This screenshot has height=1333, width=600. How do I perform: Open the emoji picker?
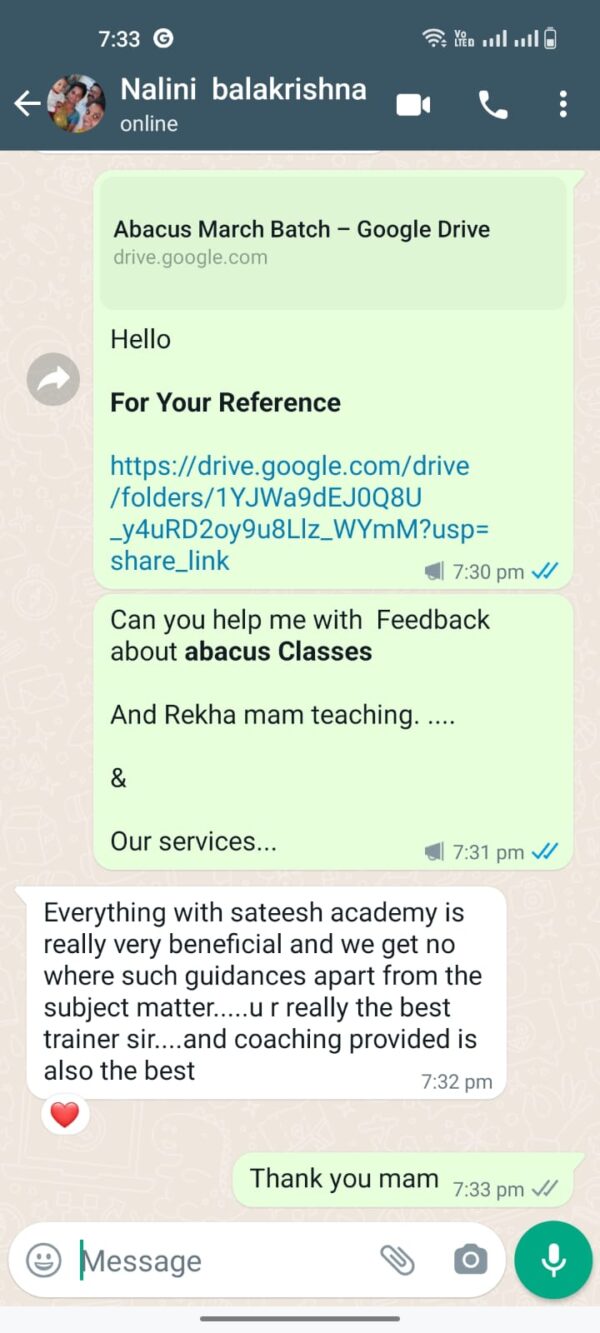click(44, 1260)
